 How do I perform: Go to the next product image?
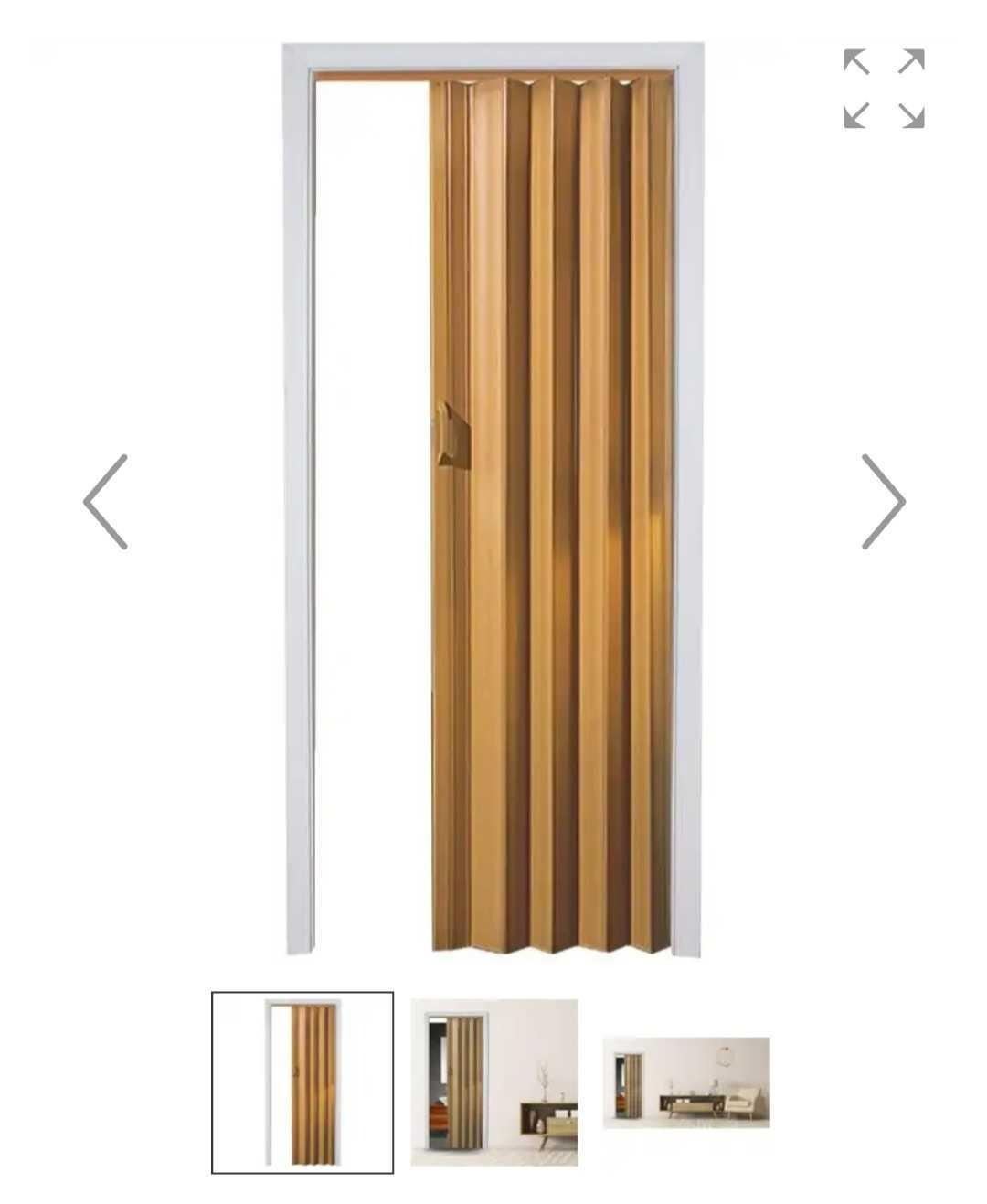click(882, 502)
